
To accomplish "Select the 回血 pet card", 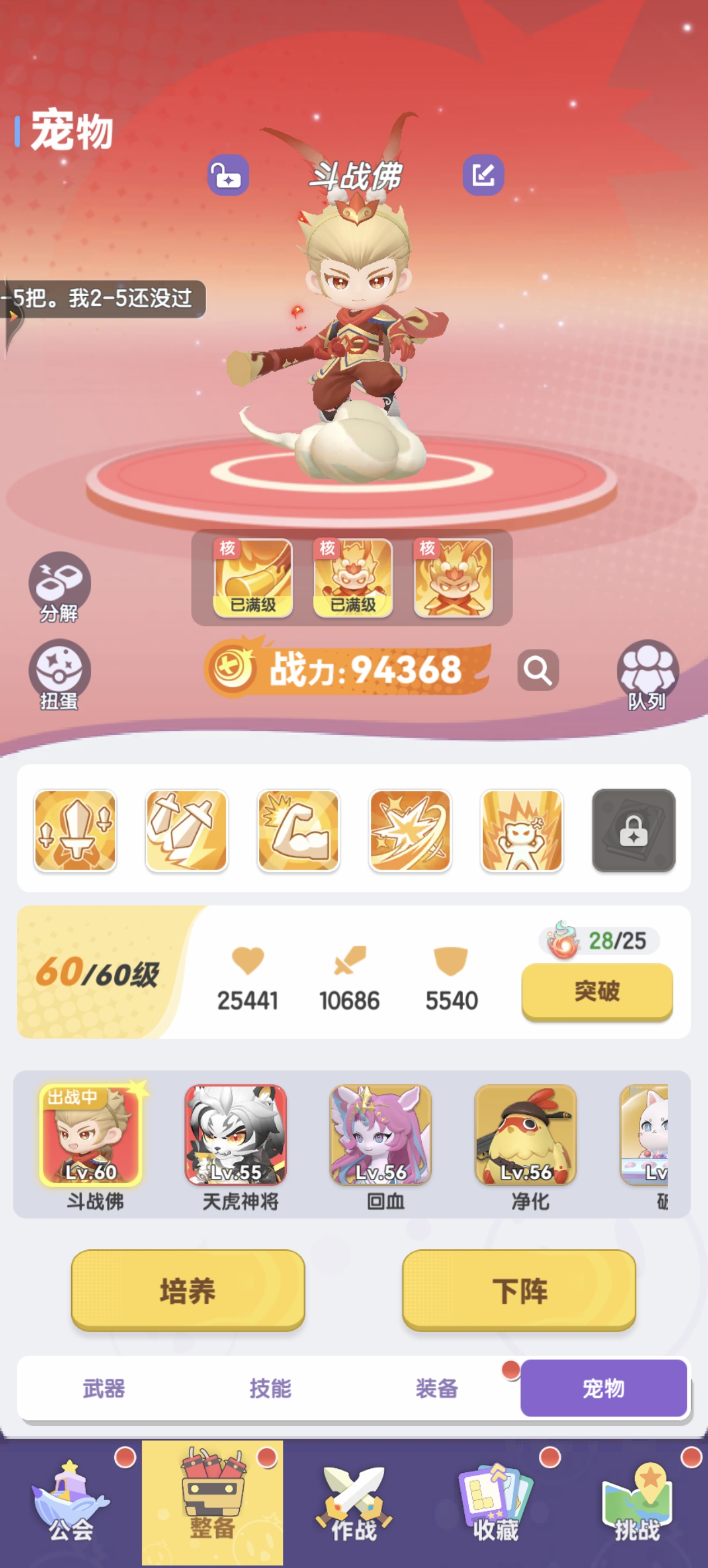I will [380, 1135].
